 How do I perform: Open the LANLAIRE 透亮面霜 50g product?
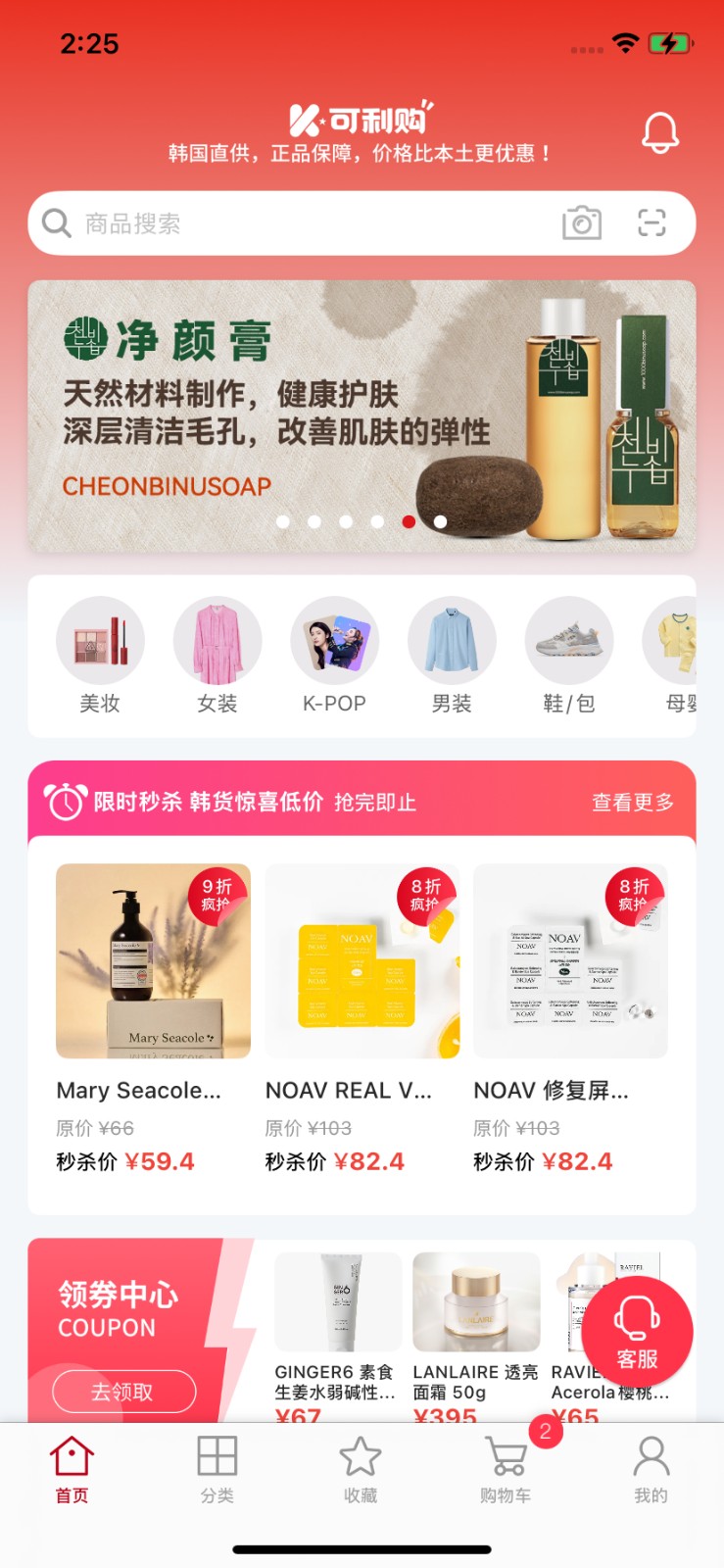tap(476, 1333)
